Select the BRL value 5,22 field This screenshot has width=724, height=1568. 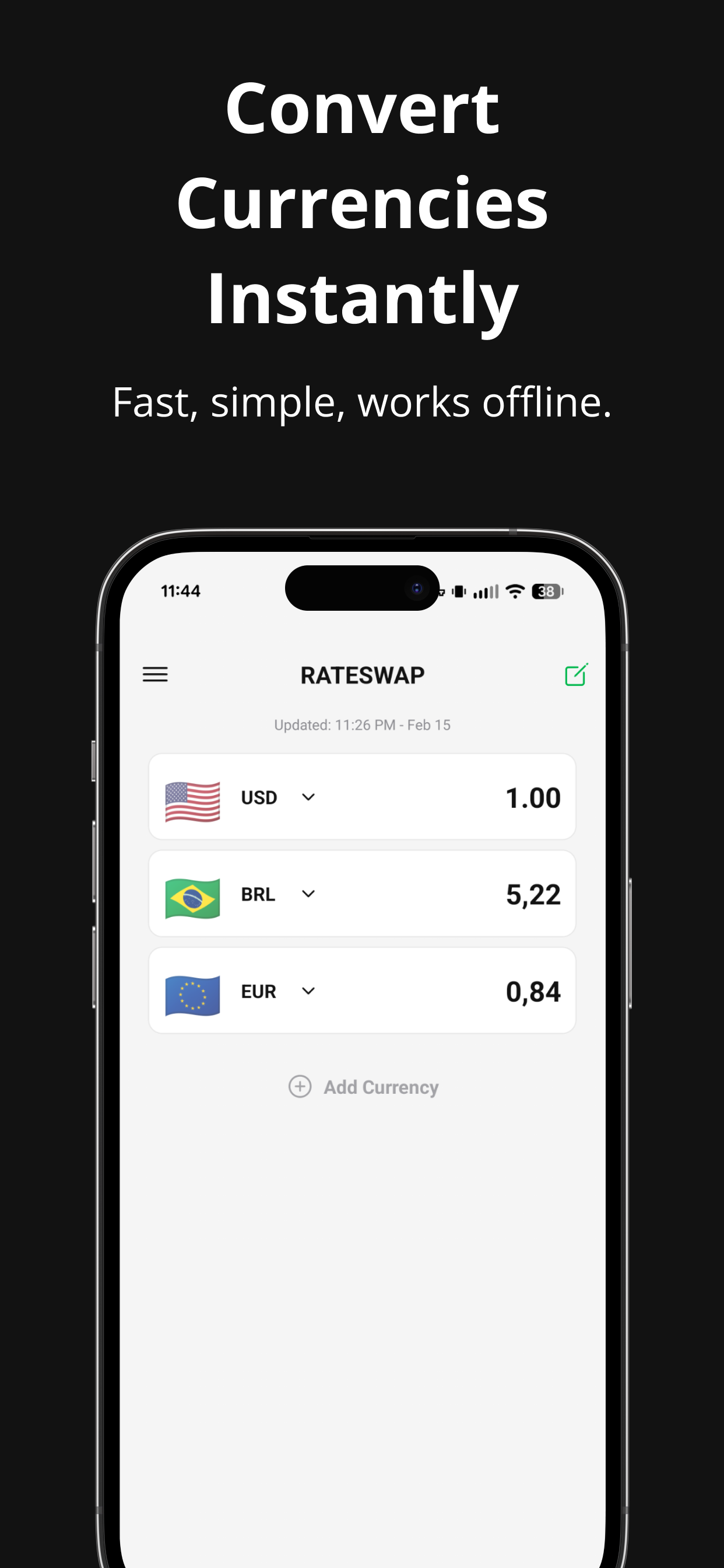point(532,894)
